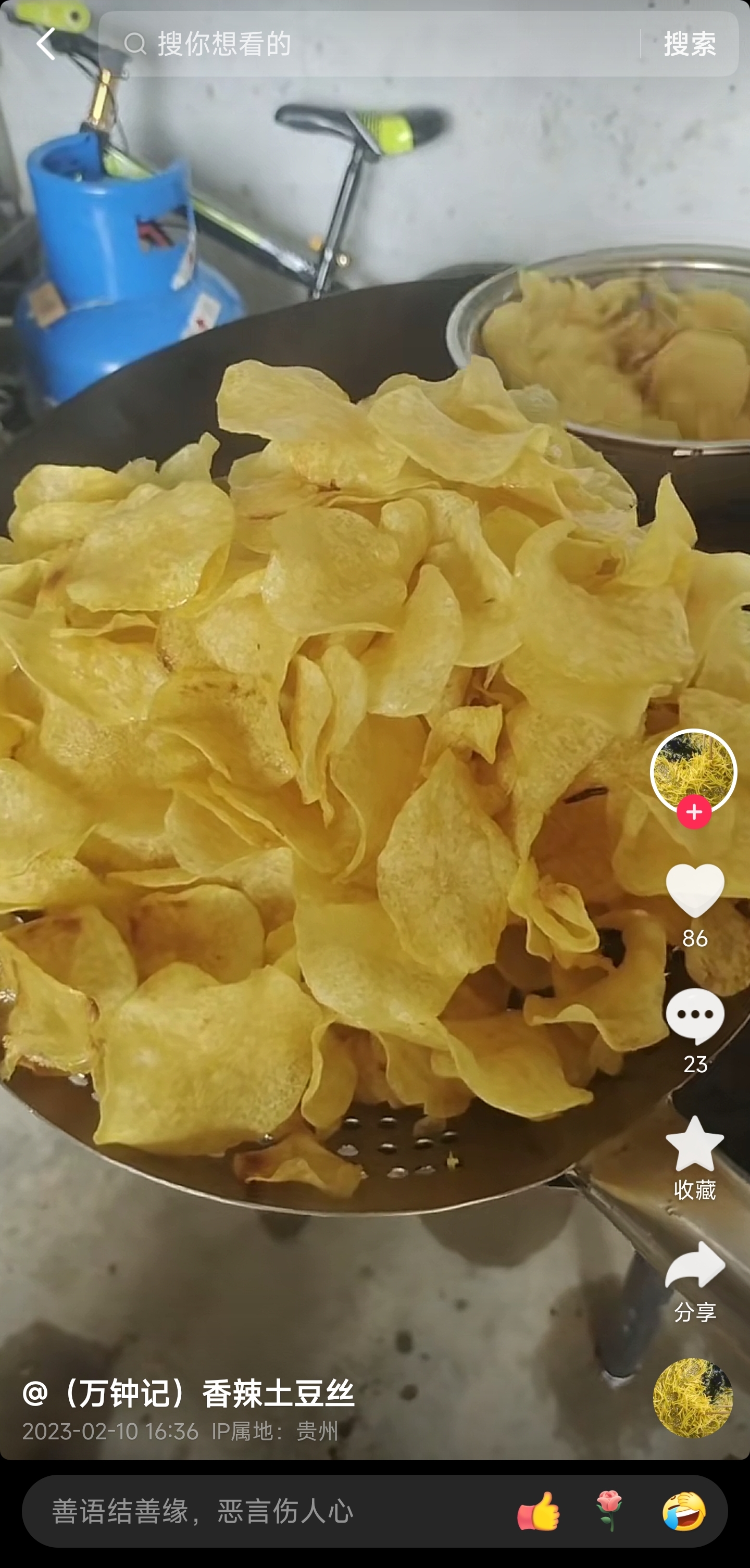Screen dimensions: 750x1568
Task: Open the @（万钟记）香辣土豆丝 username
Action: (188, 1393)
